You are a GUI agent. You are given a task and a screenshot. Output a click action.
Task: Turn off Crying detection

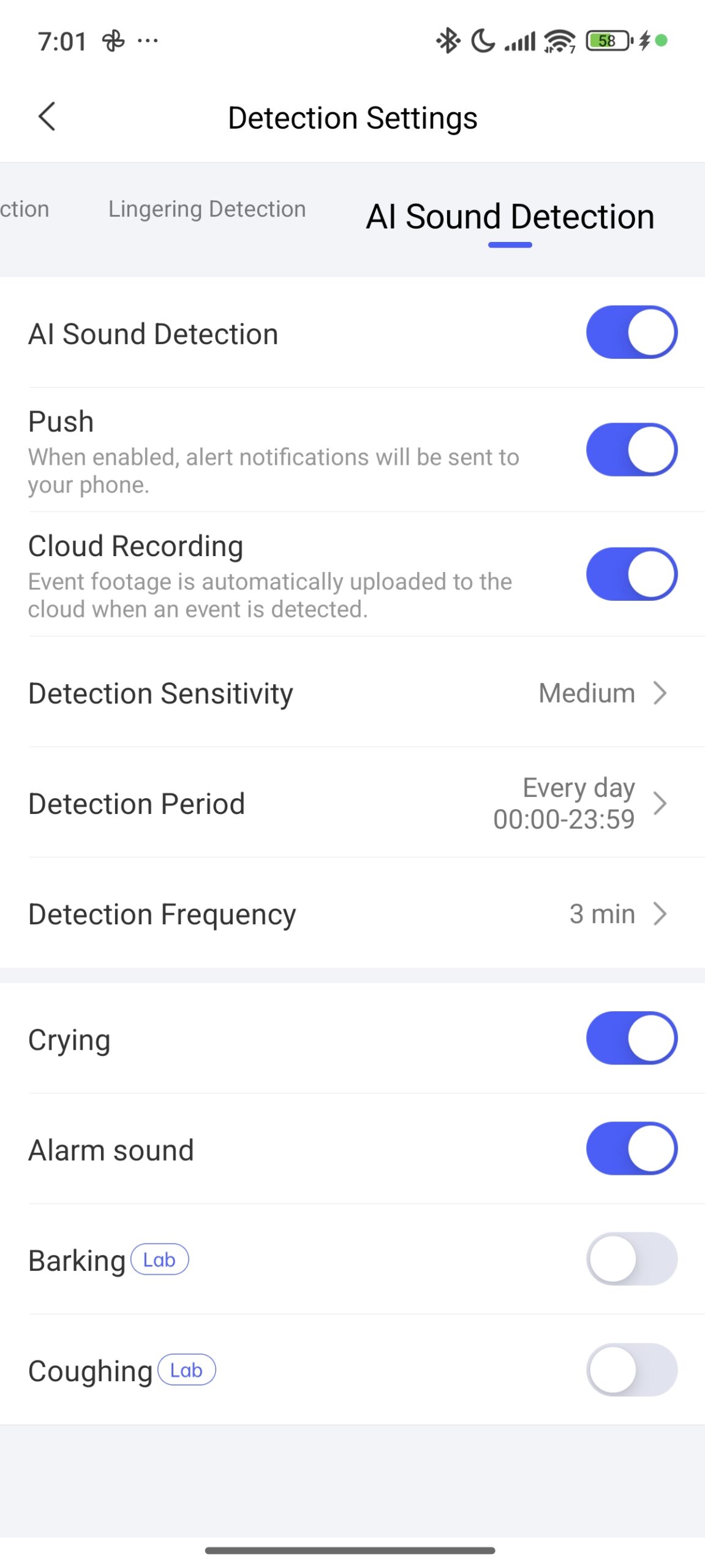pyautogui.click(x=631, y=1038)
